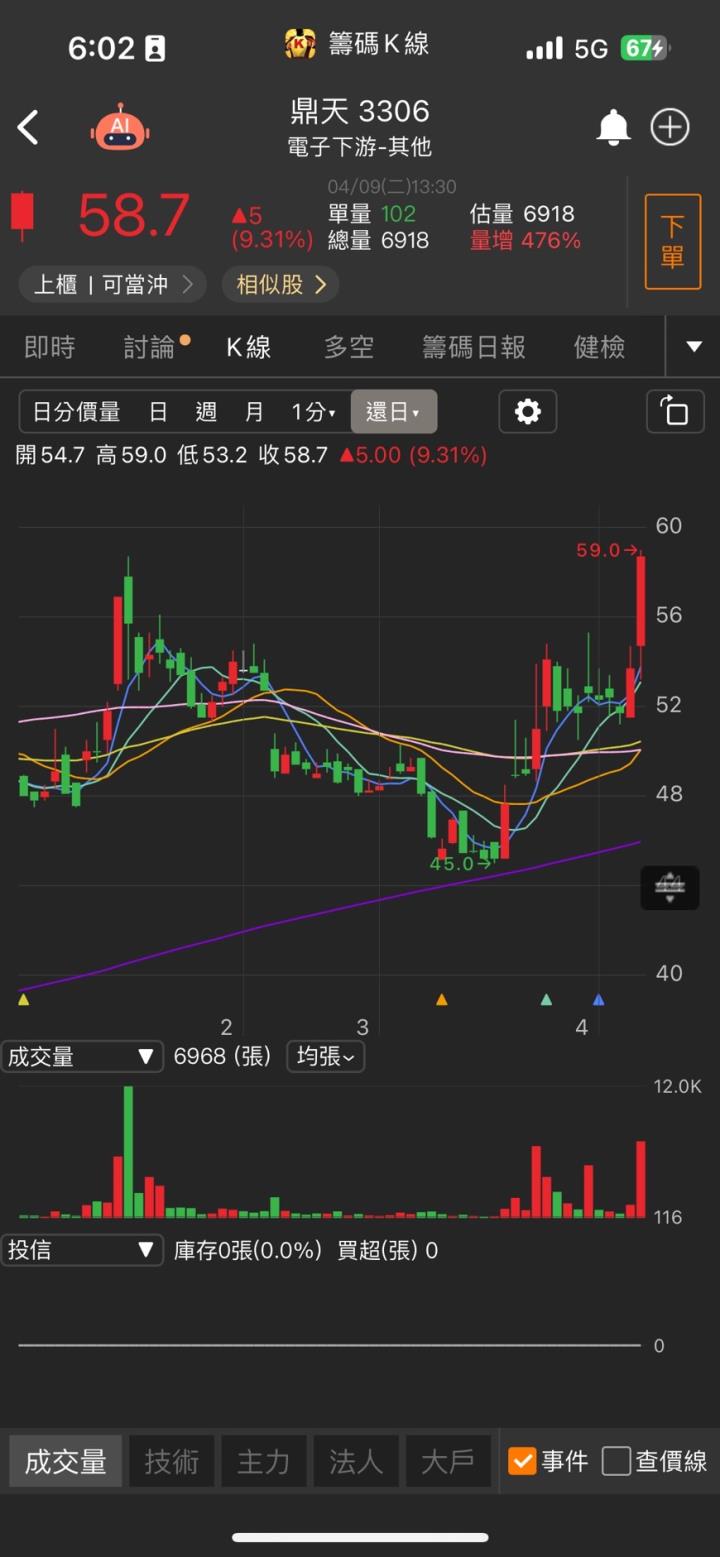
Task: Switch to the 討論 tab
Action: tap(150, 347)
